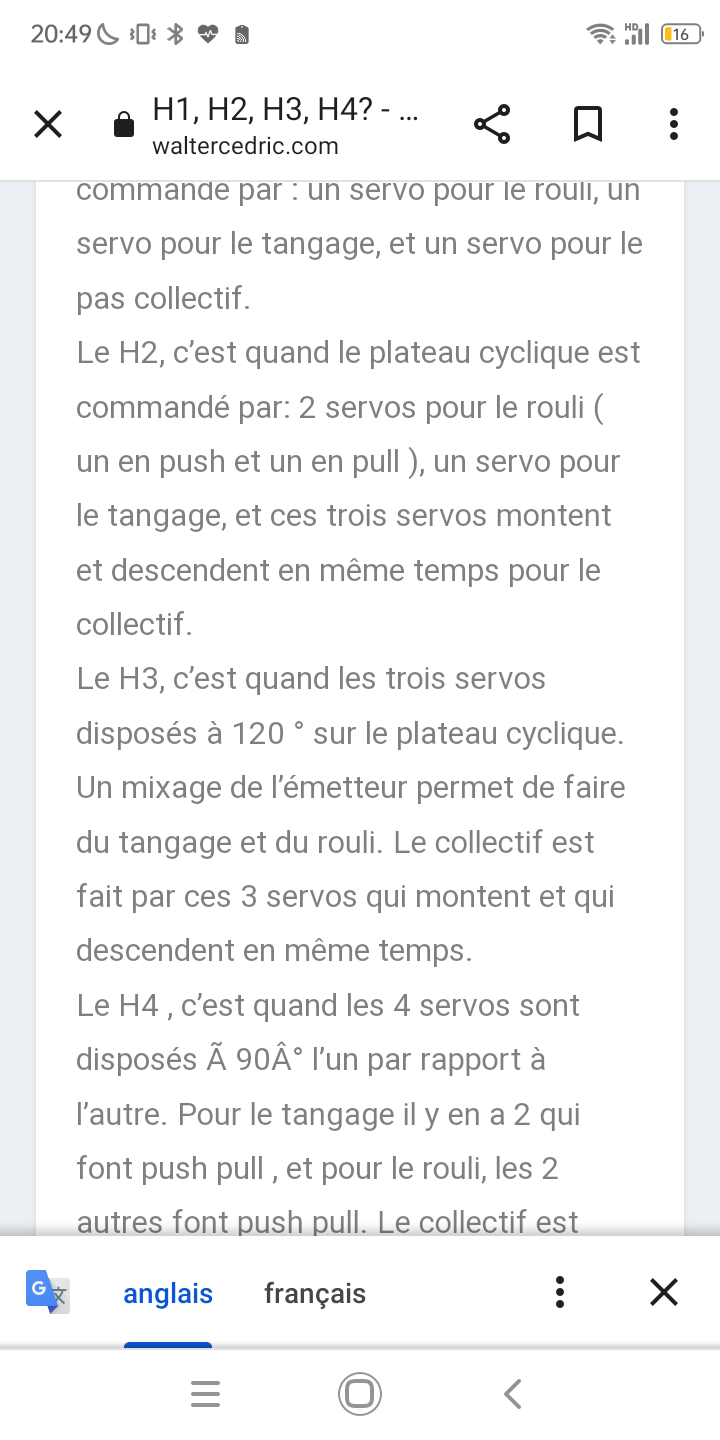Viewport: 720px width, 1440px height.
Task: Open translate bar options menu
Action: coord(560,1292)
